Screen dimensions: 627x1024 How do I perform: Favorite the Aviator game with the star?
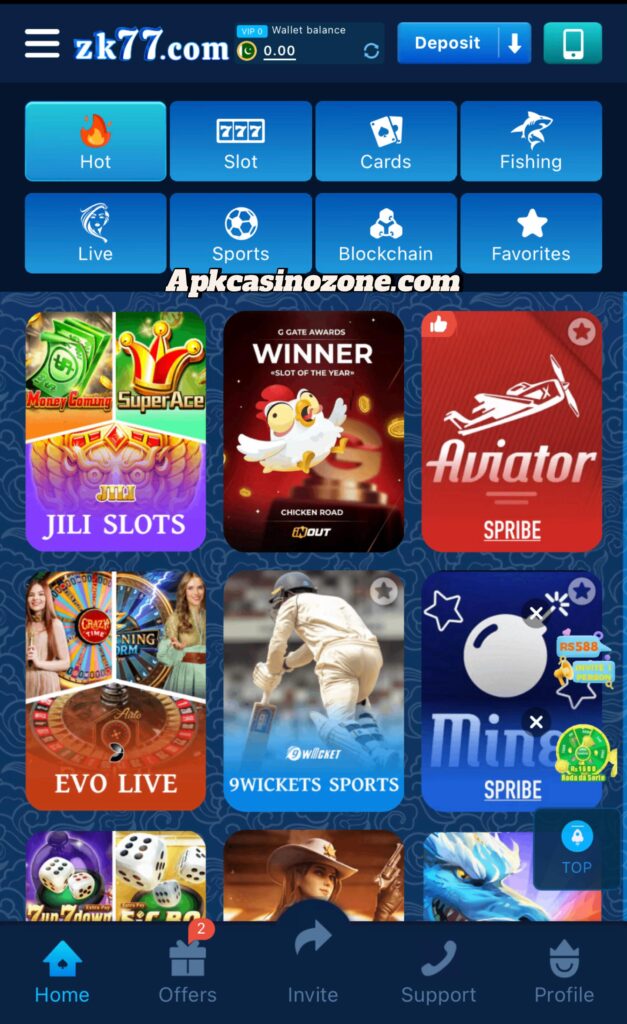tap(581, 331)
